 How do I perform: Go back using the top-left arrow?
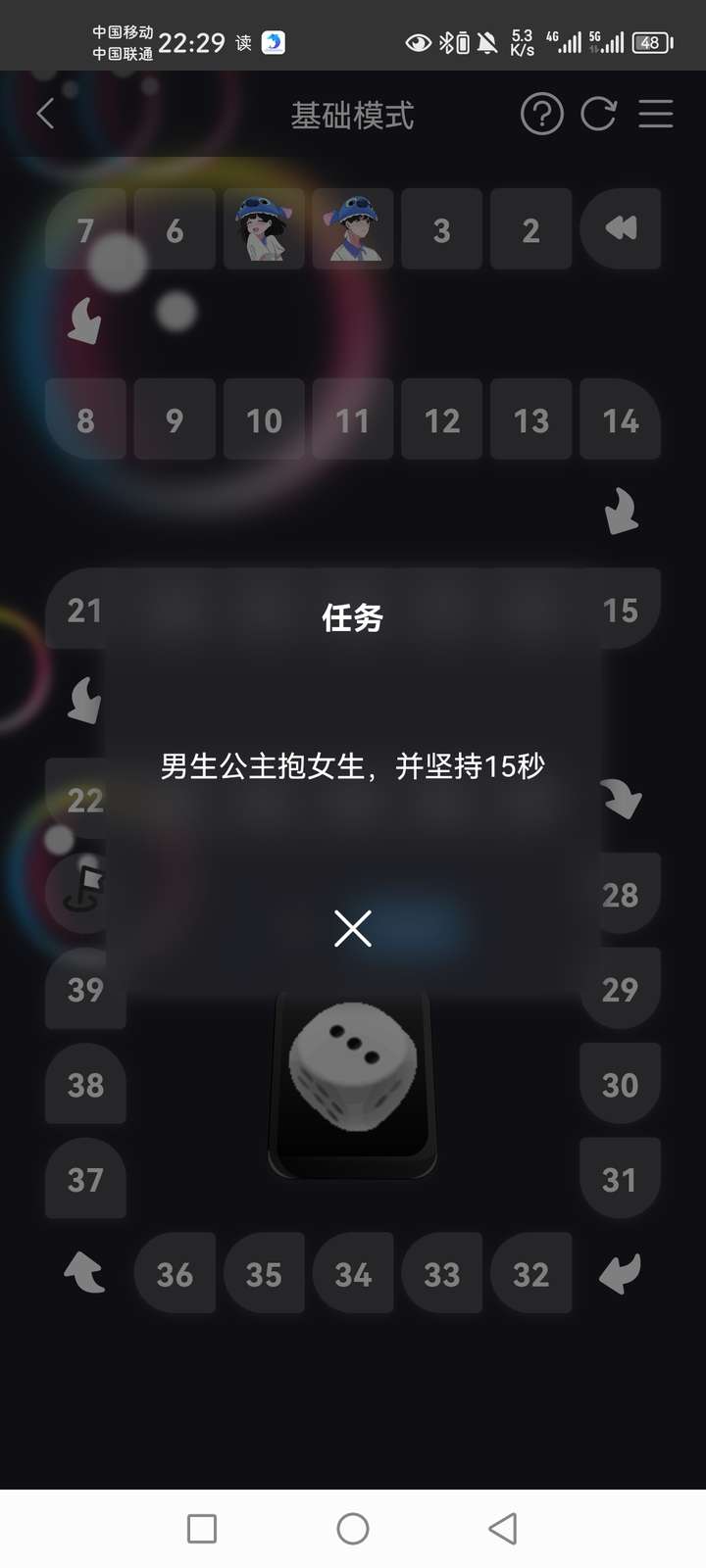tap(45, 115)
